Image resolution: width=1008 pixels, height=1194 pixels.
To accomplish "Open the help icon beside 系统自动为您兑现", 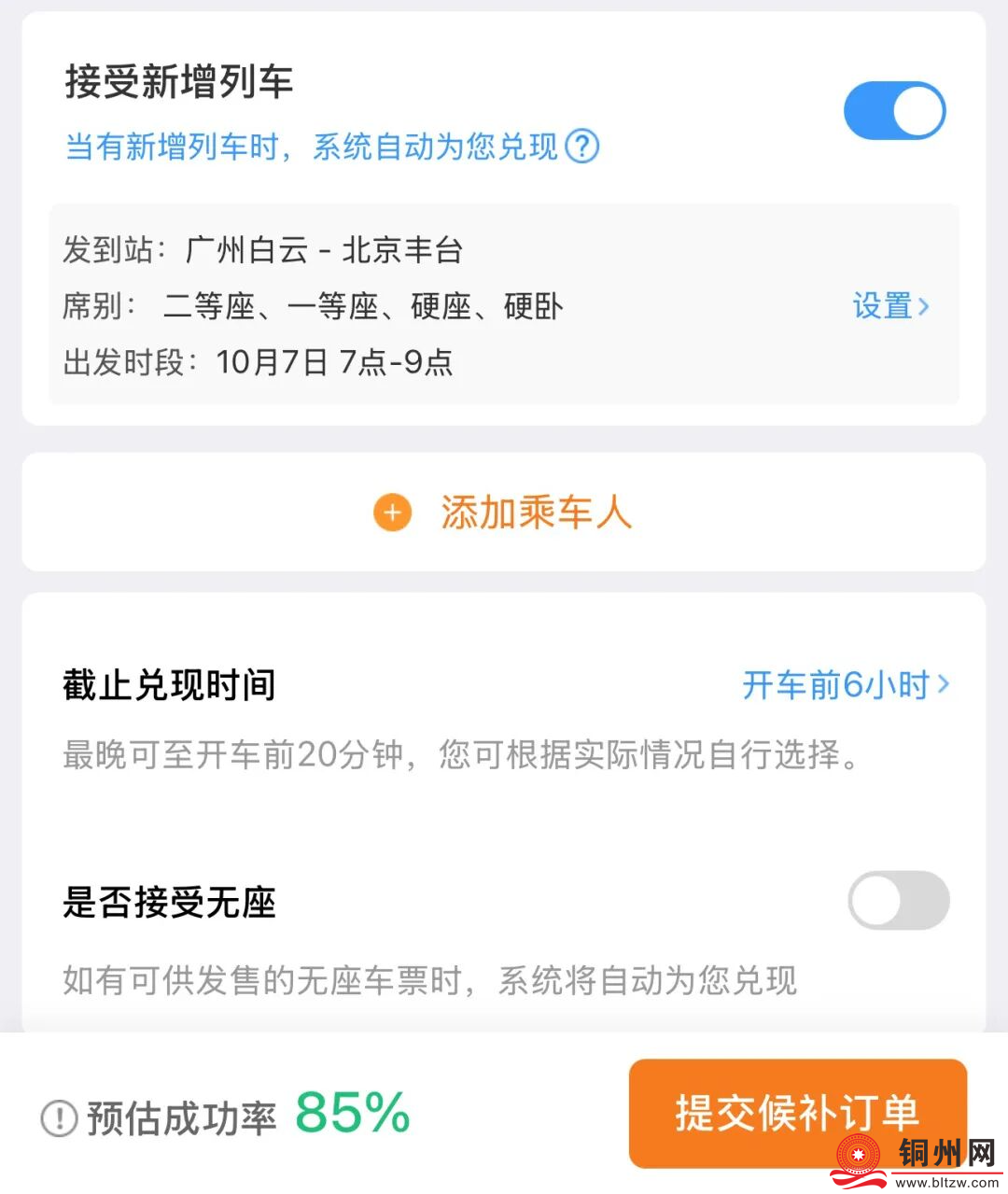I will (x=582, y=147).
